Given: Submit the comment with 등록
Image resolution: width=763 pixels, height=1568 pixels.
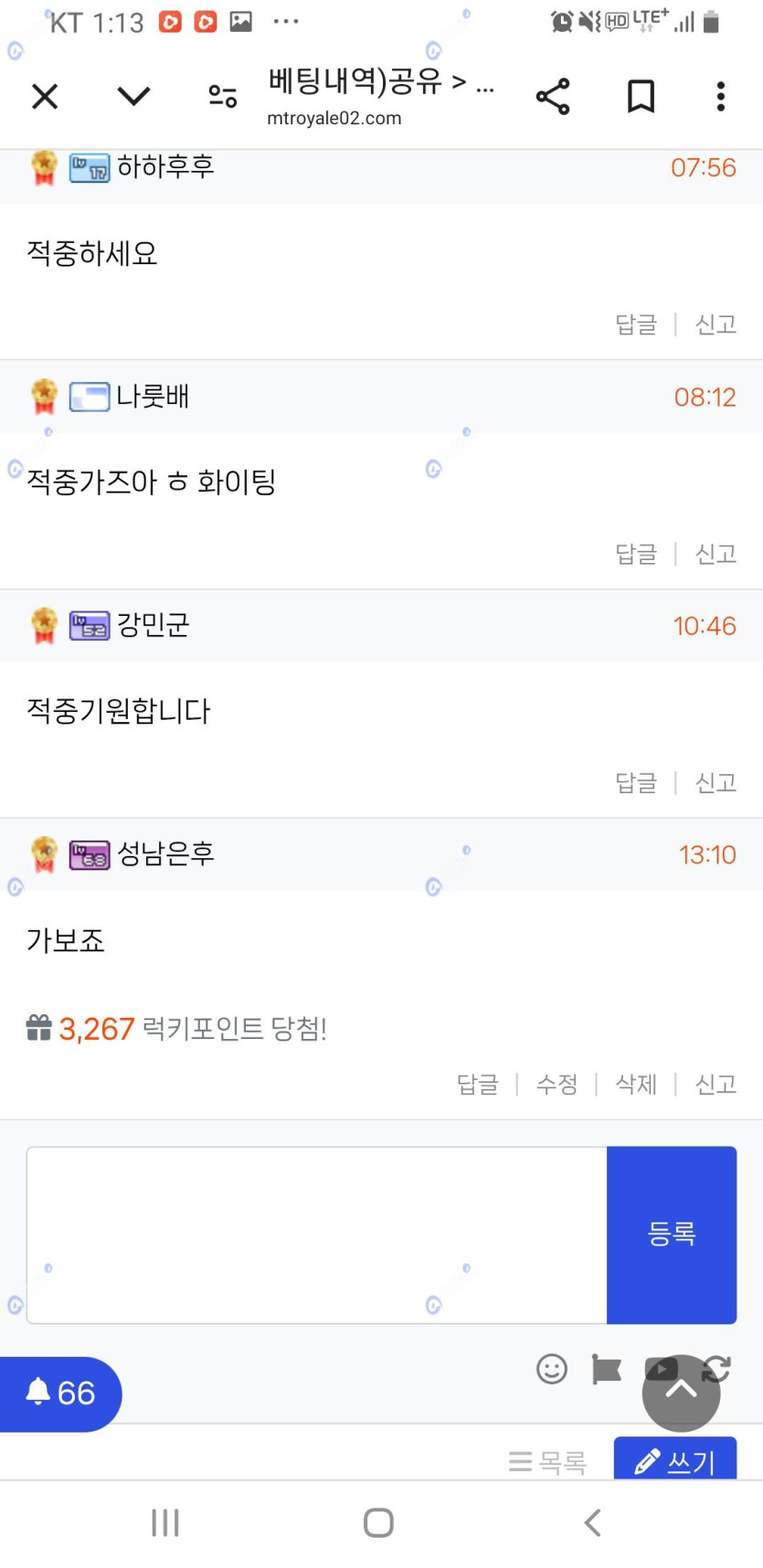Looking at the screenshot, I should (672, 1234).
